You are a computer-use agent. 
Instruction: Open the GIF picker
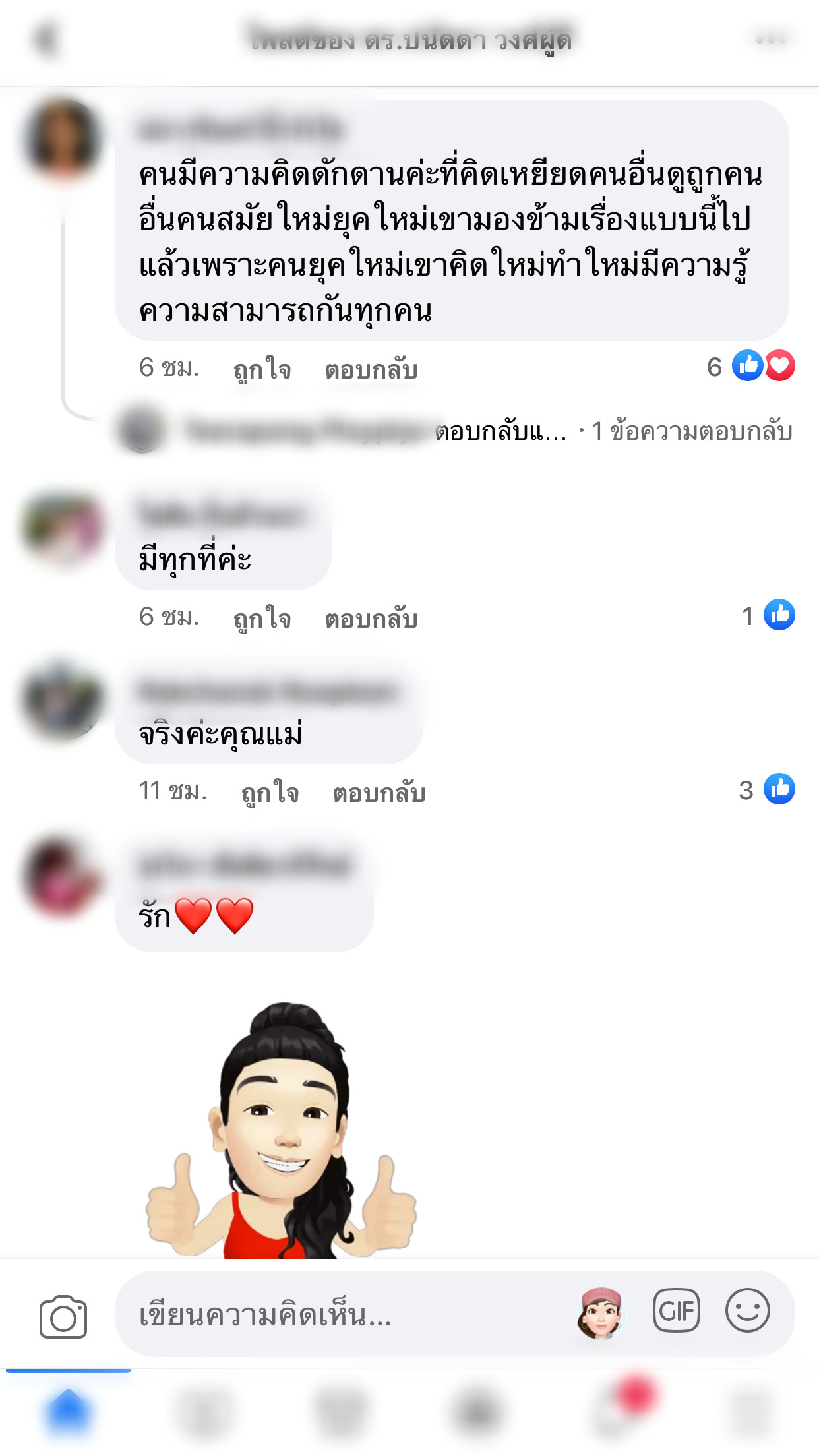(676, 1311)
